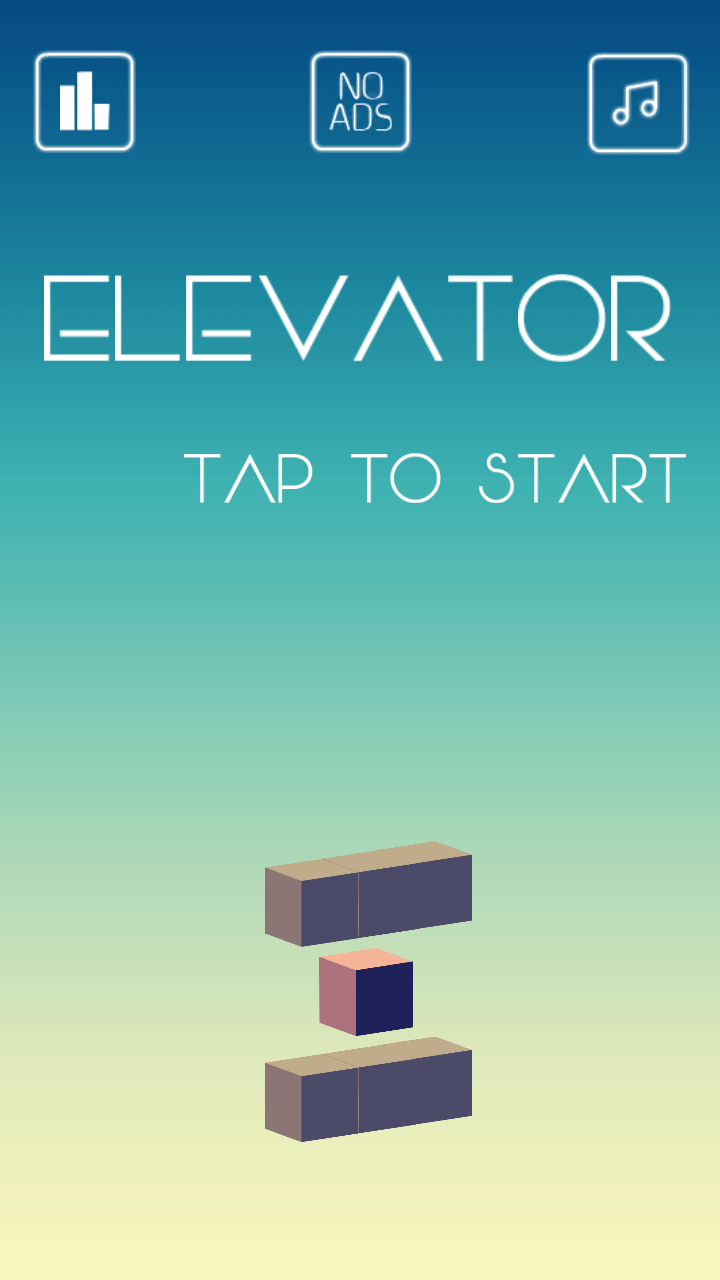This screenshot has width=720, height=1280.
Task: Open the leaderboard bar-chart icon
Action: [85, 102]
